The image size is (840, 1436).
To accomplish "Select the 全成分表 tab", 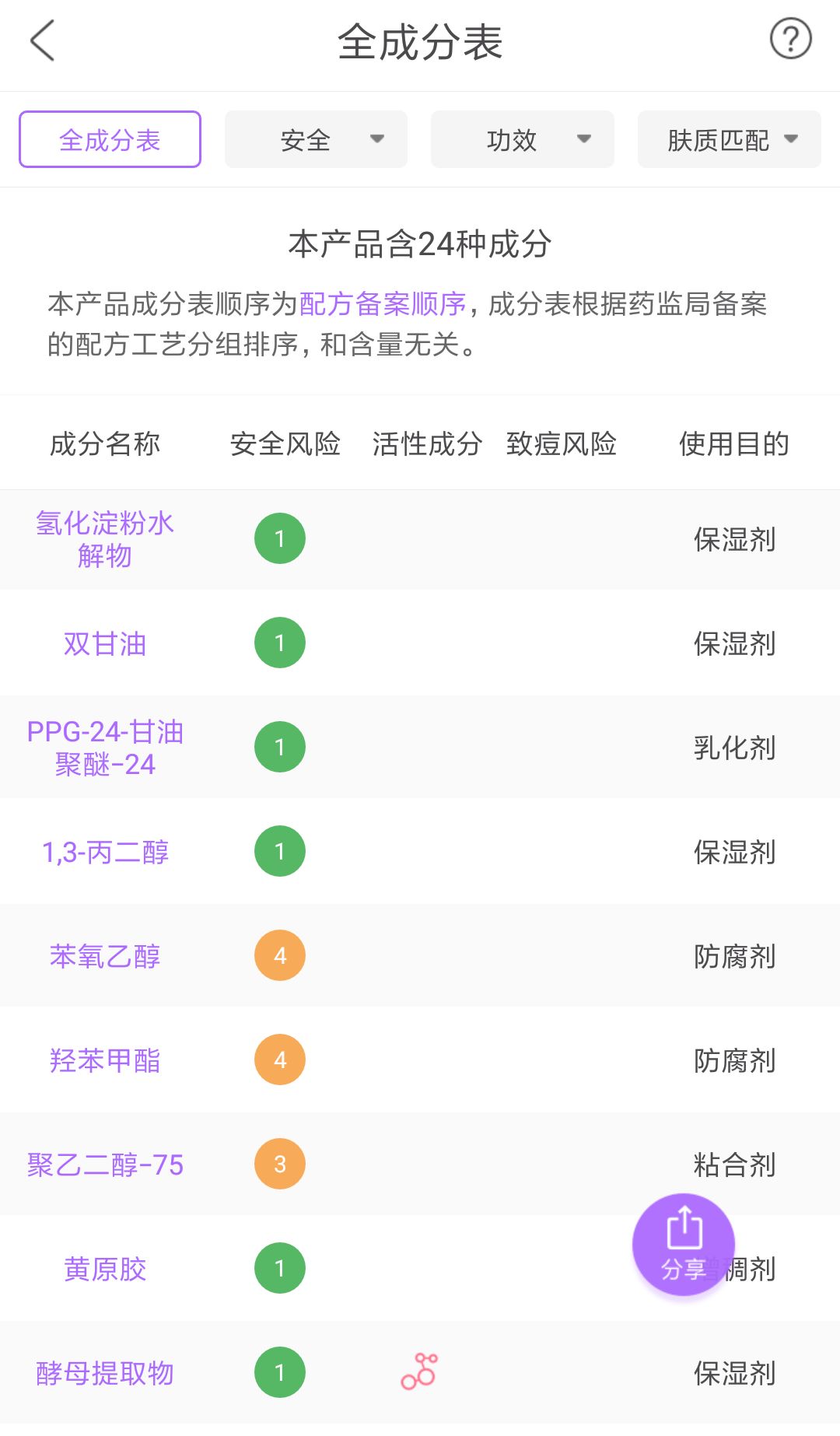I will pos(109,139).
